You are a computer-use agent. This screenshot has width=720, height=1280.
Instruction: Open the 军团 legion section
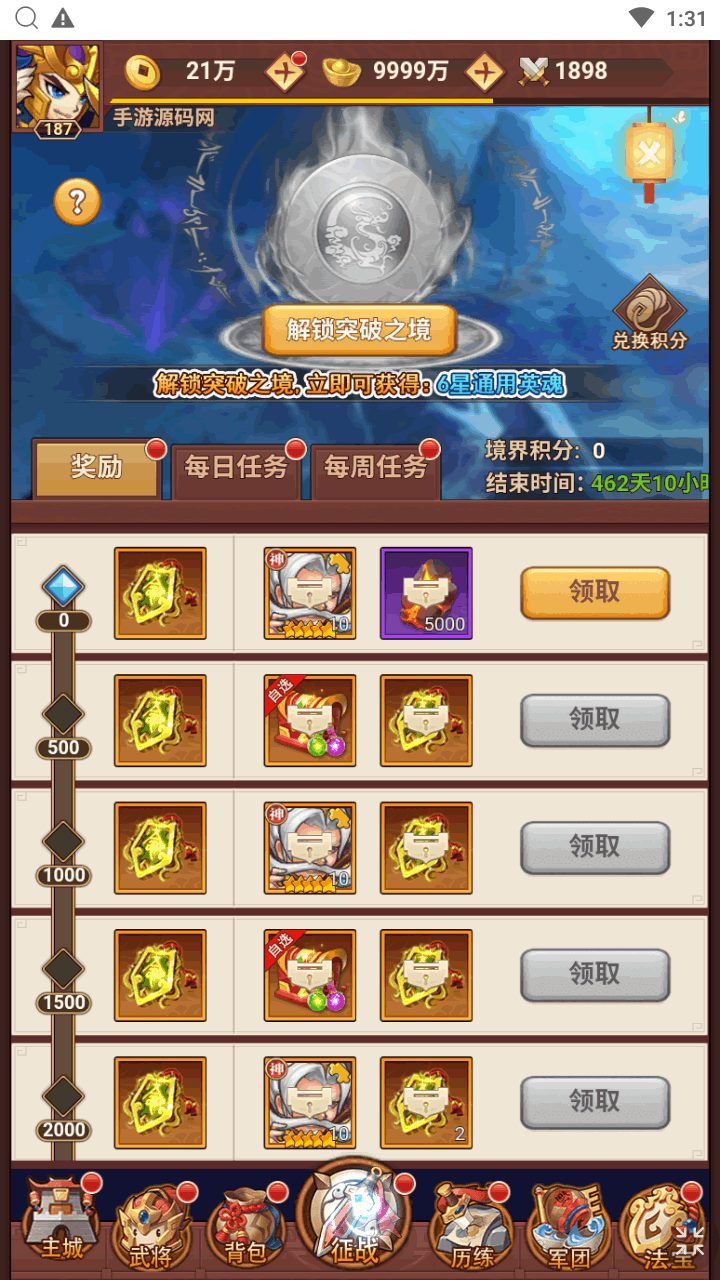pyautogui.click(x=568, y=1228)
